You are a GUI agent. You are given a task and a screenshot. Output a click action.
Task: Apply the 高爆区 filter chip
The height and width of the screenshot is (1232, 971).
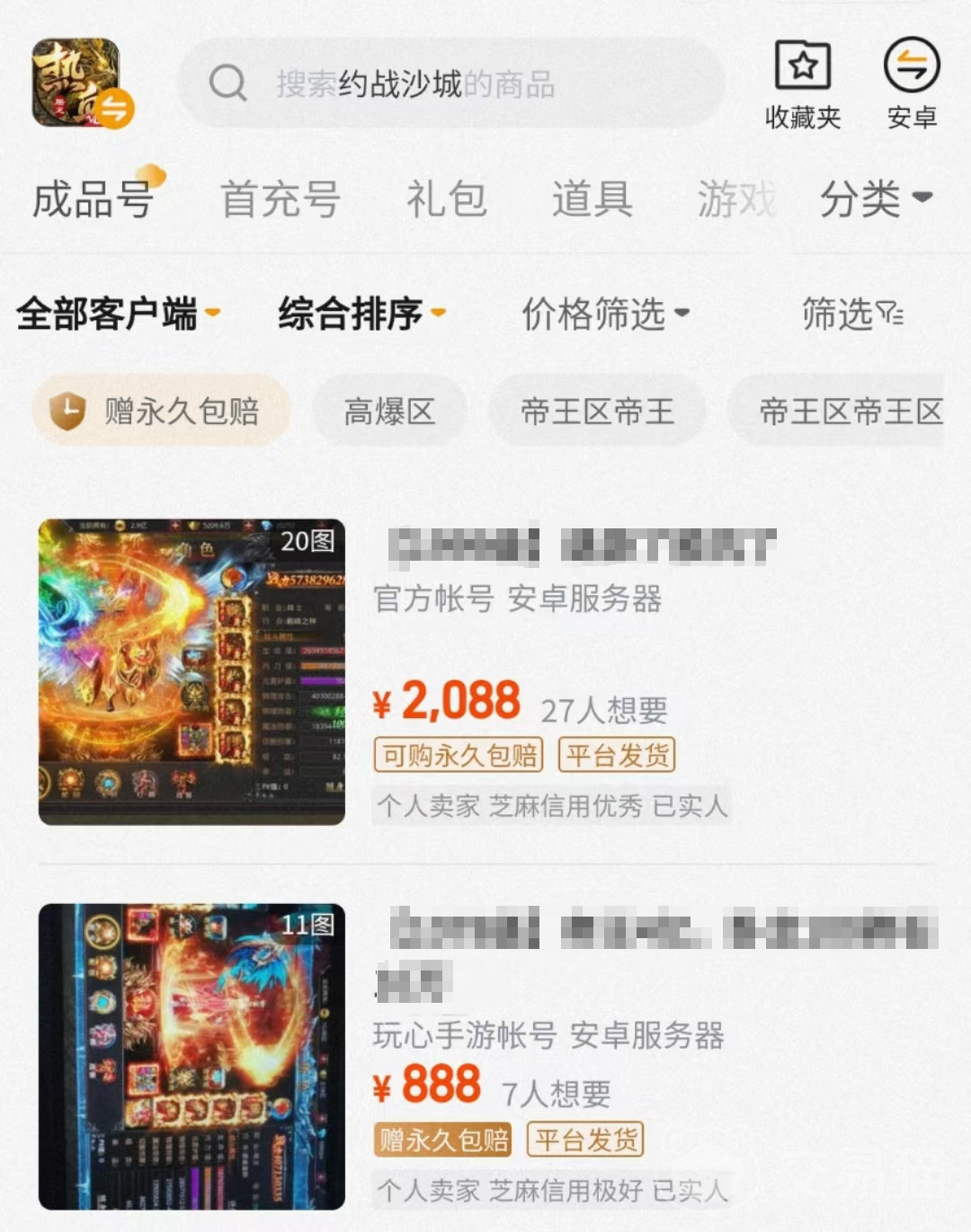(x=389, y=412)
